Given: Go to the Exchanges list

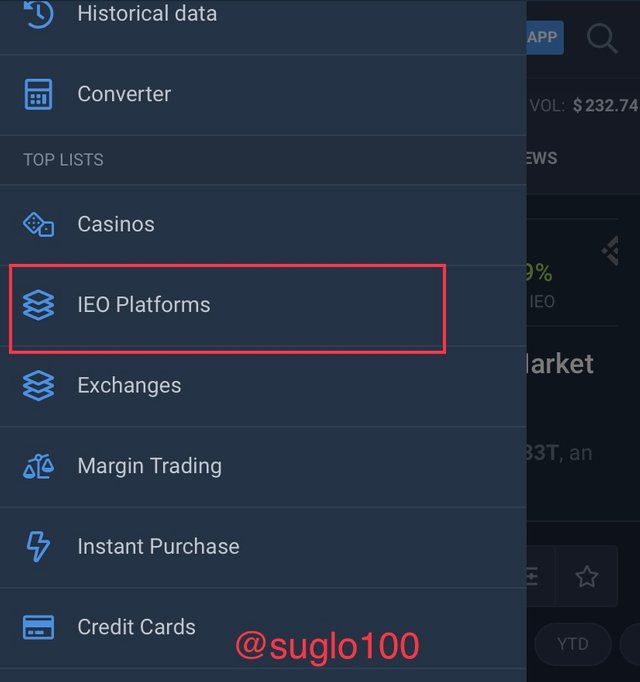Looking at the screenshot, I should point(129,386).
